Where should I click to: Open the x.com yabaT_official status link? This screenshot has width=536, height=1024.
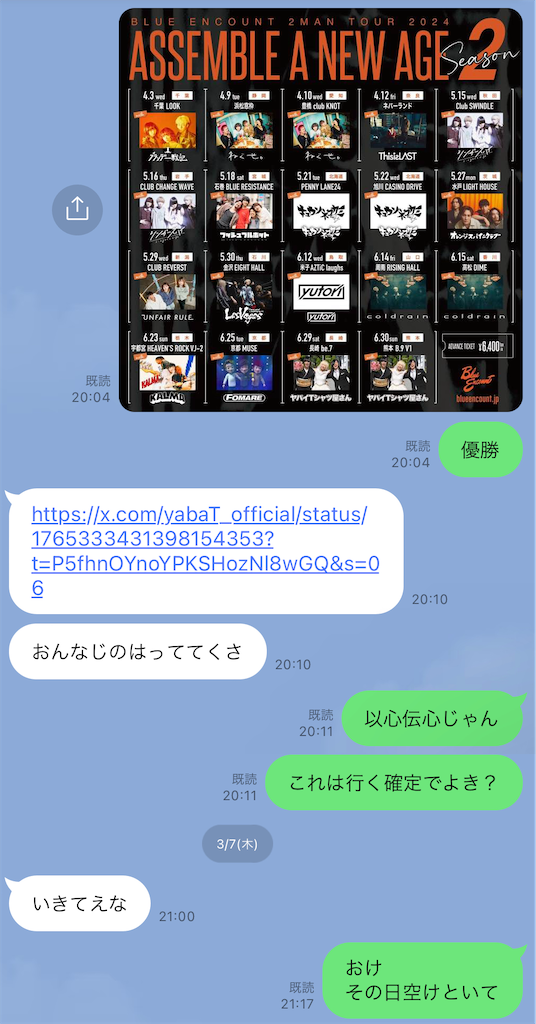205,551
